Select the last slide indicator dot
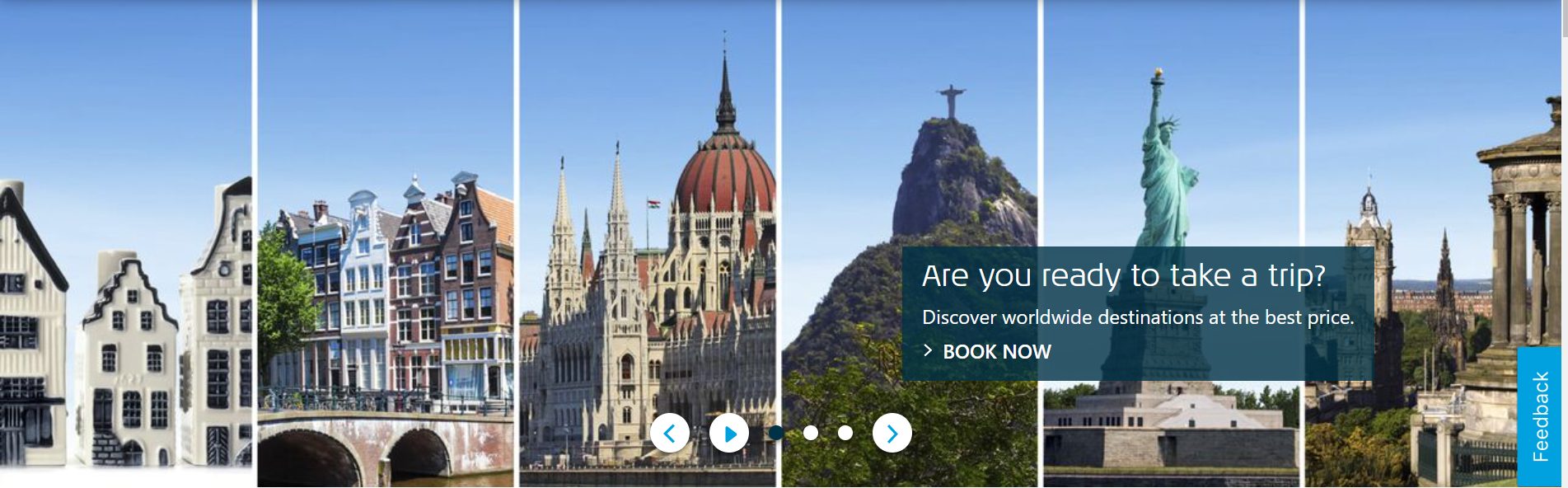Viewport: 1568px width, 488px height. [845, 433]
